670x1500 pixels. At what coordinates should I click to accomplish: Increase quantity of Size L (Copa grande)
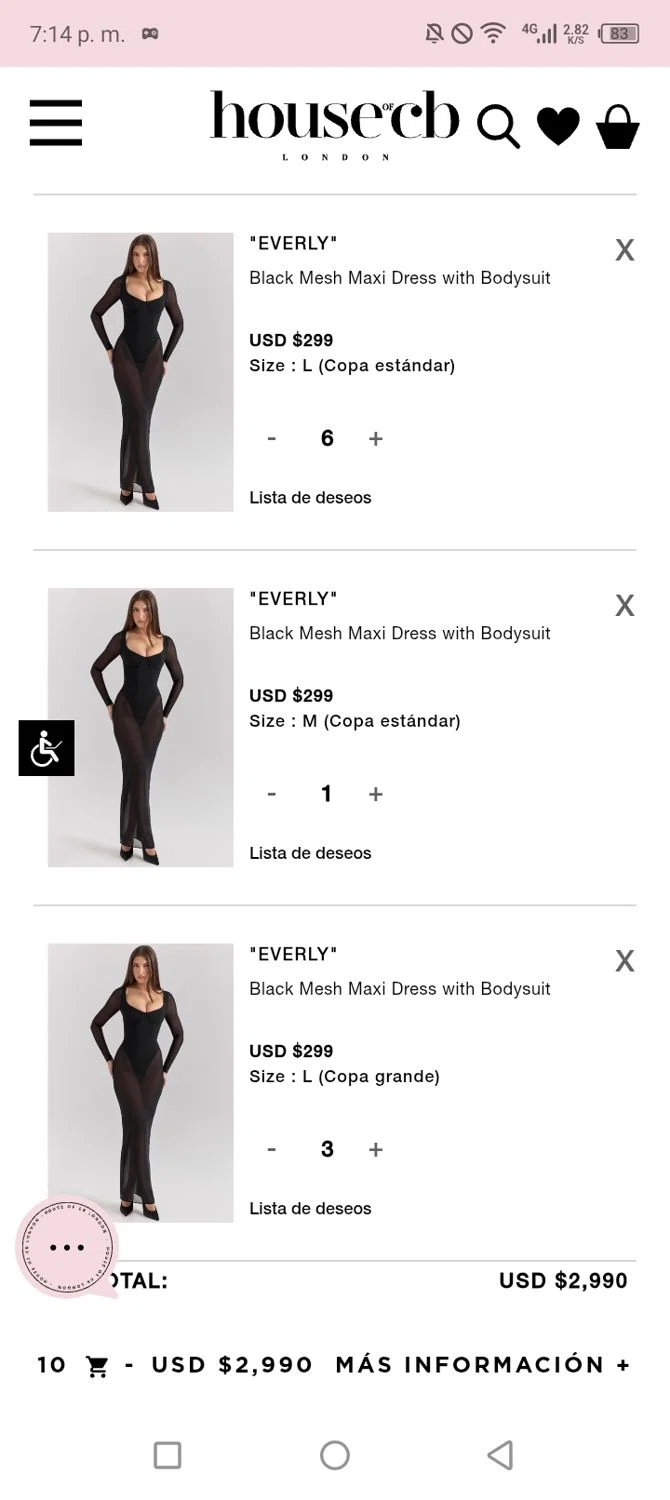pyautogui.click(x=376, y=1149)
